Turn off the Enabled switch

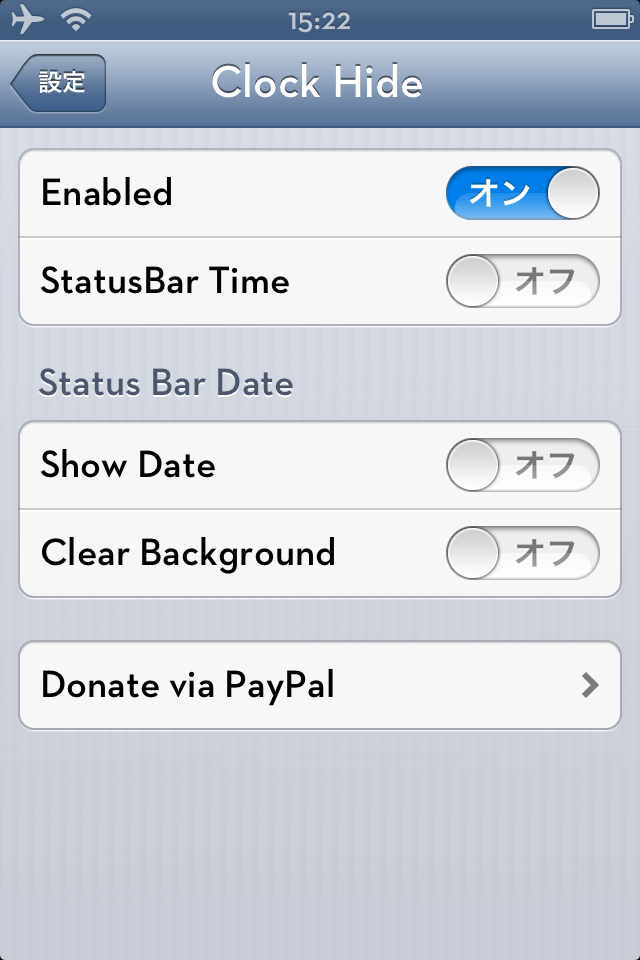522,193
